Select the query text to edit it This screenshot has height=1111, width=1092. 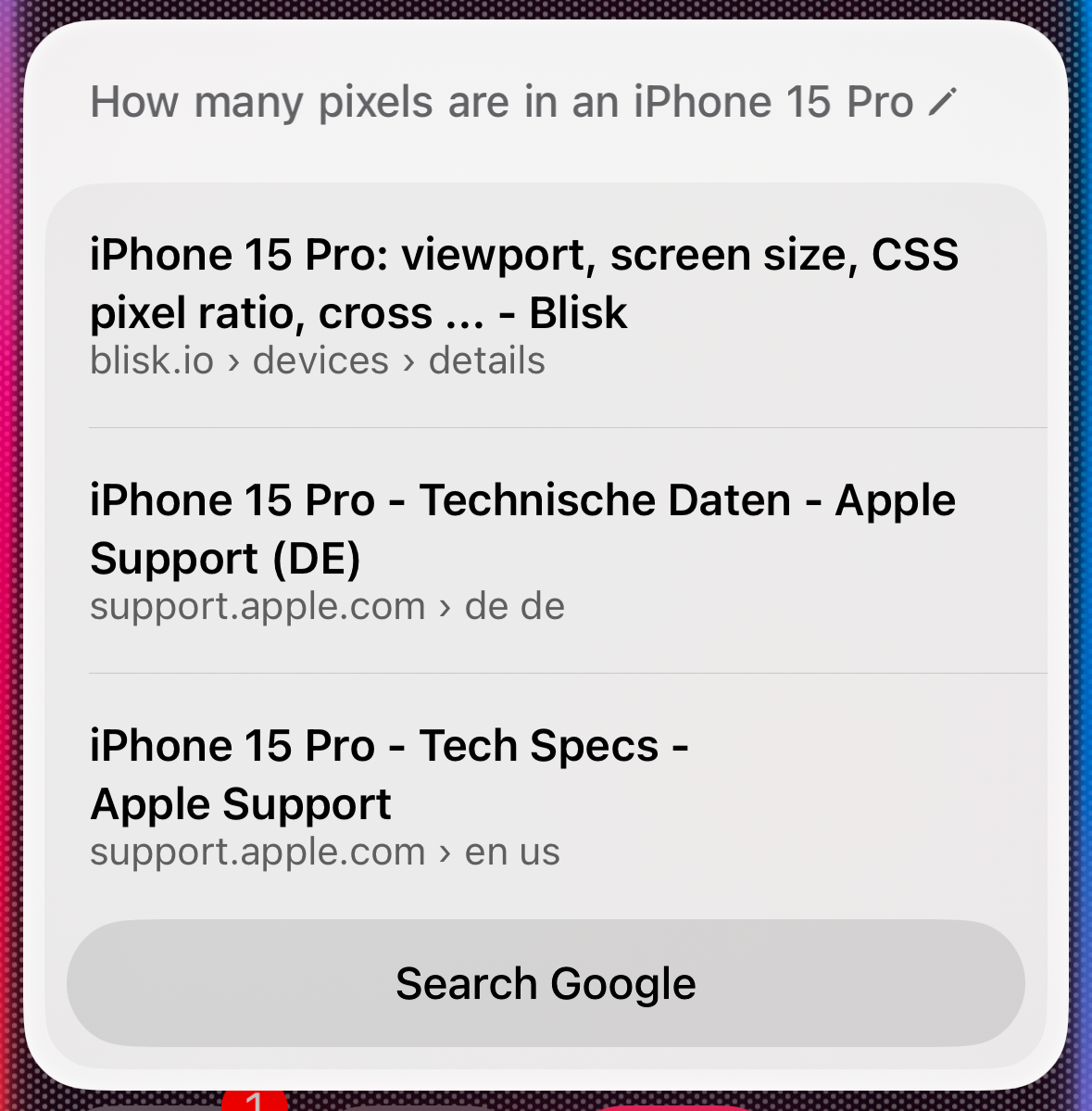point(503,102)
